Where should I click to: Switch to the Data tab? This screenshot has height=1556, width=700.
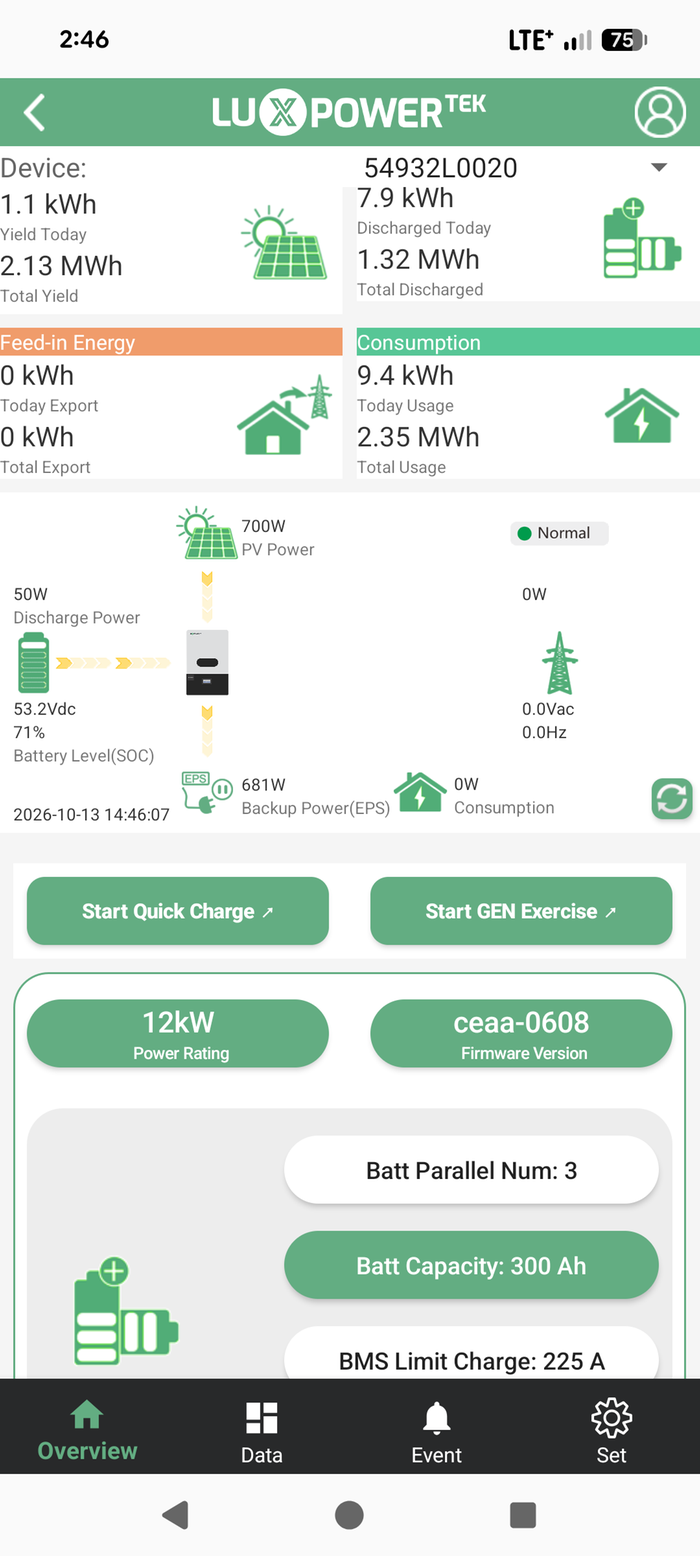point(262,1432)
